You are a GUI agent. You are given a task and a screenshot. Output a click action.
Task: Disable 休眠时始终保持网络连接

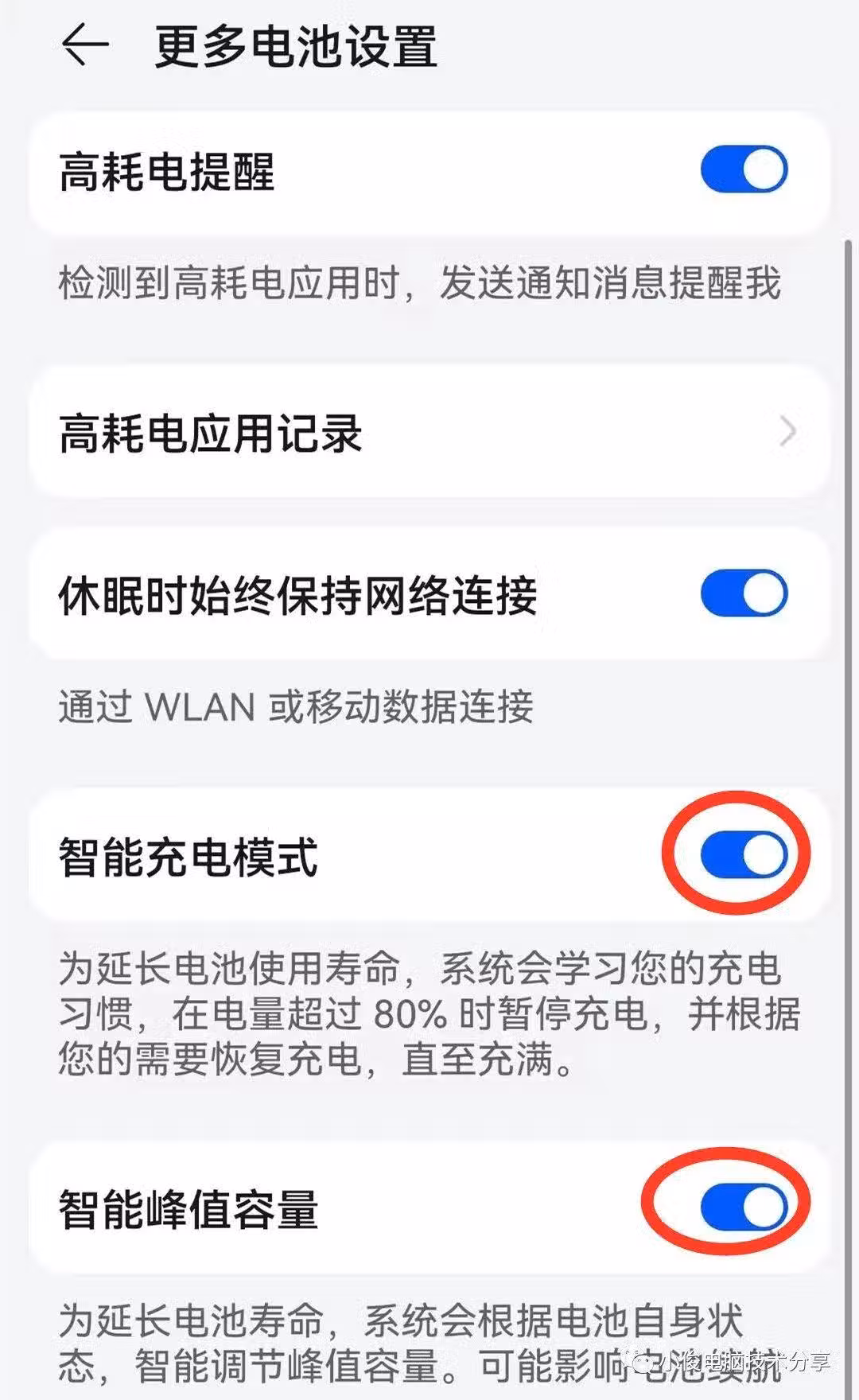(744, 593)
